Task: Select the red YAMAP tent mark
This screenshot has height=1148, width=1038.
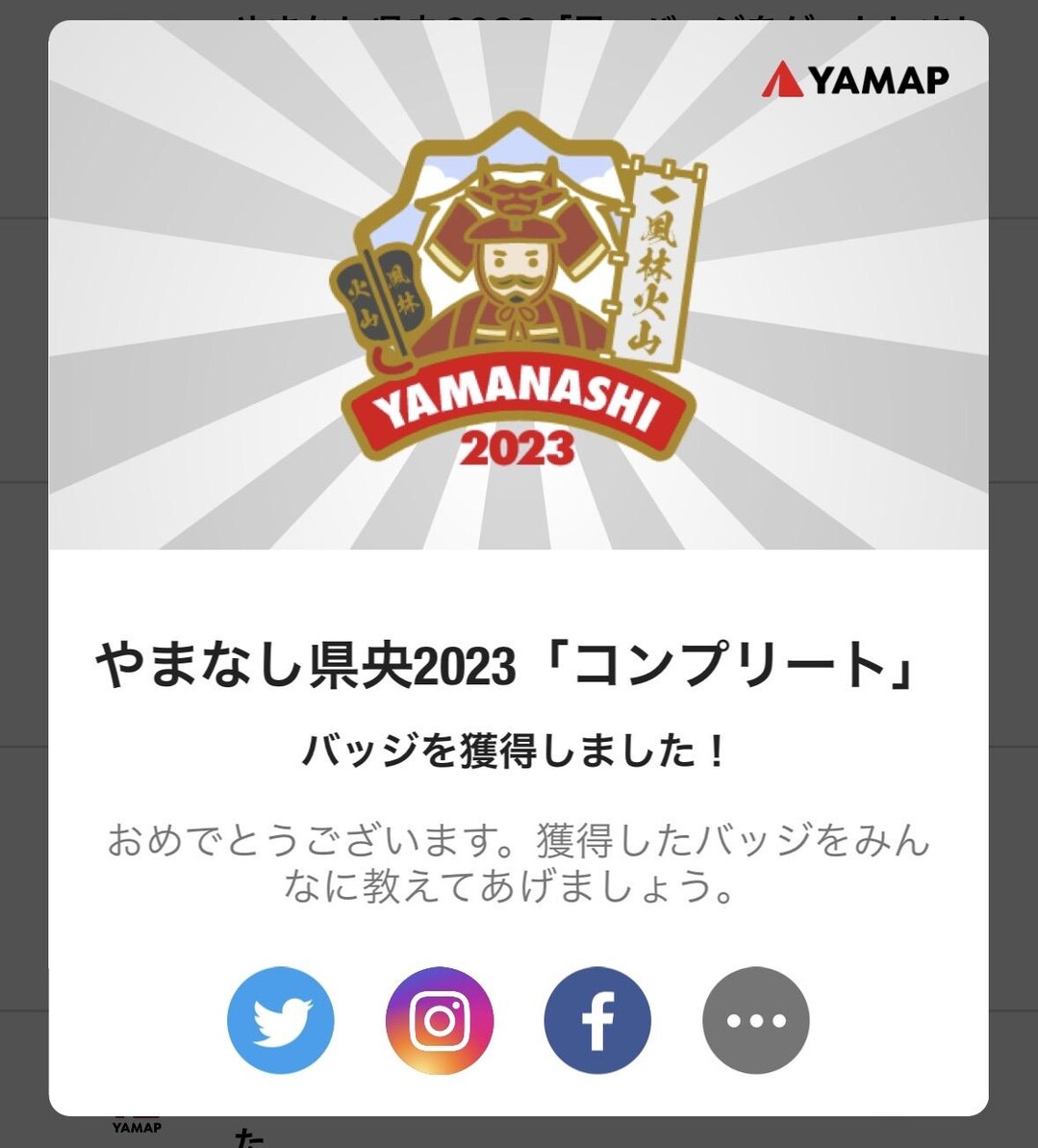Action: coord(782,80)
